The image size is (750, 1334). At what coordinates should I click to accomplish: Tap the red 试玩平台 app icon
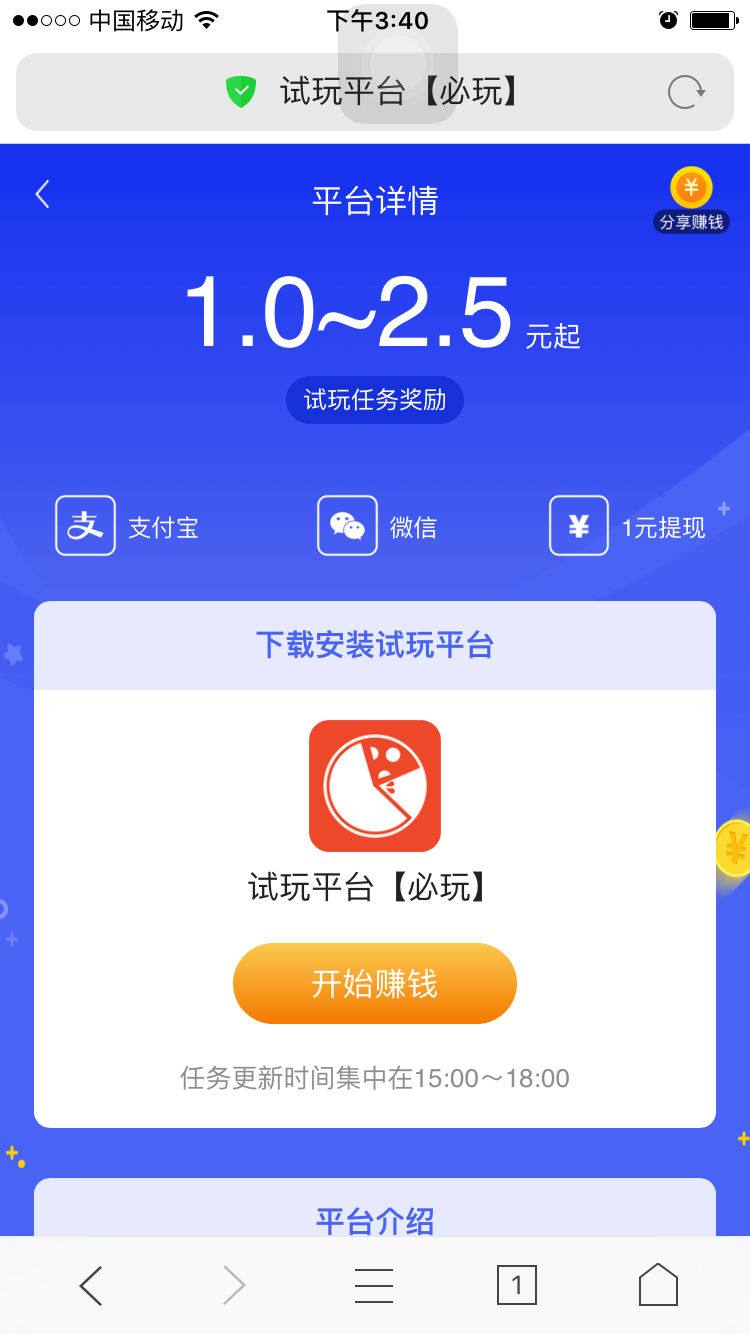[375, 785]
